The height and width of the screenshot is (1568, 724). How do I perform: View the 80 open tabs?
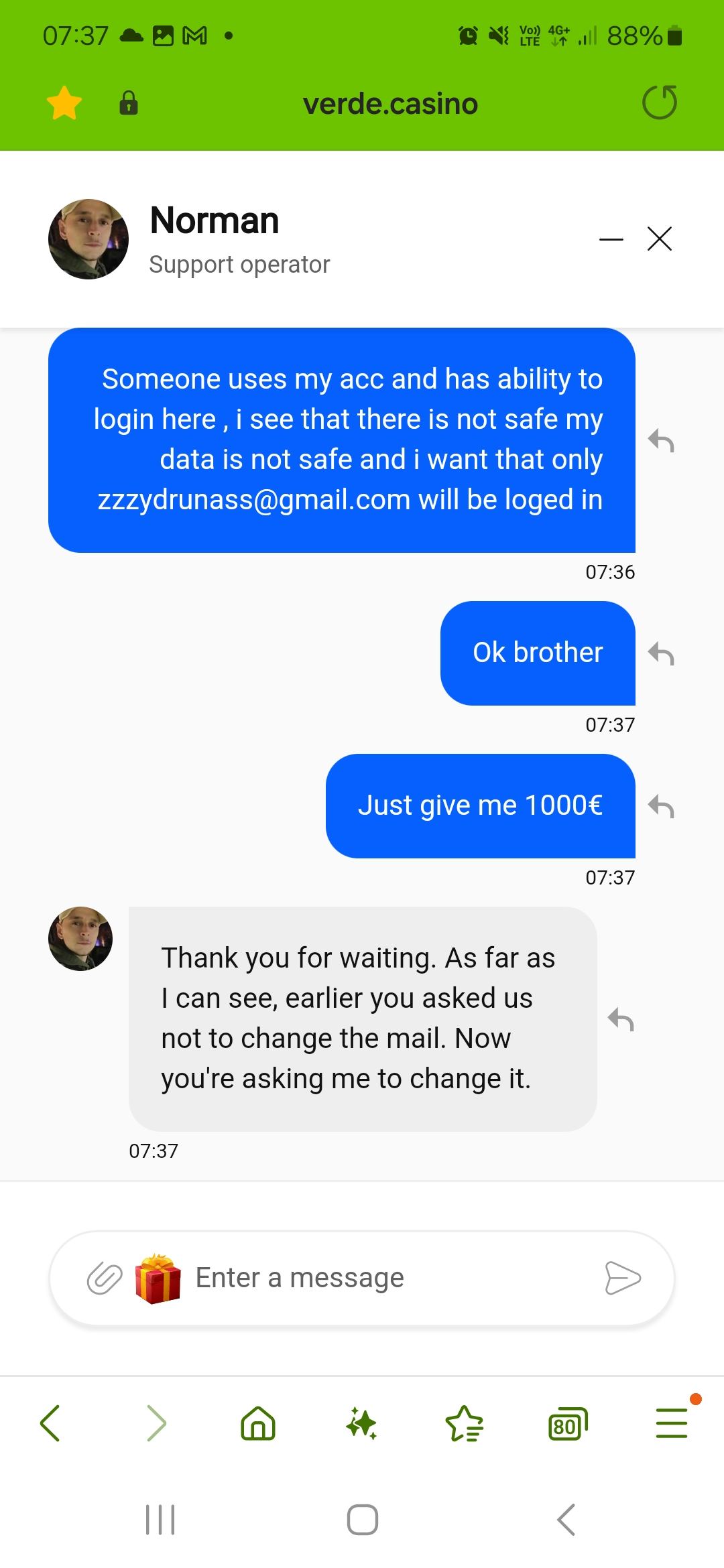pyautogui.click(x=567, y=1423)
